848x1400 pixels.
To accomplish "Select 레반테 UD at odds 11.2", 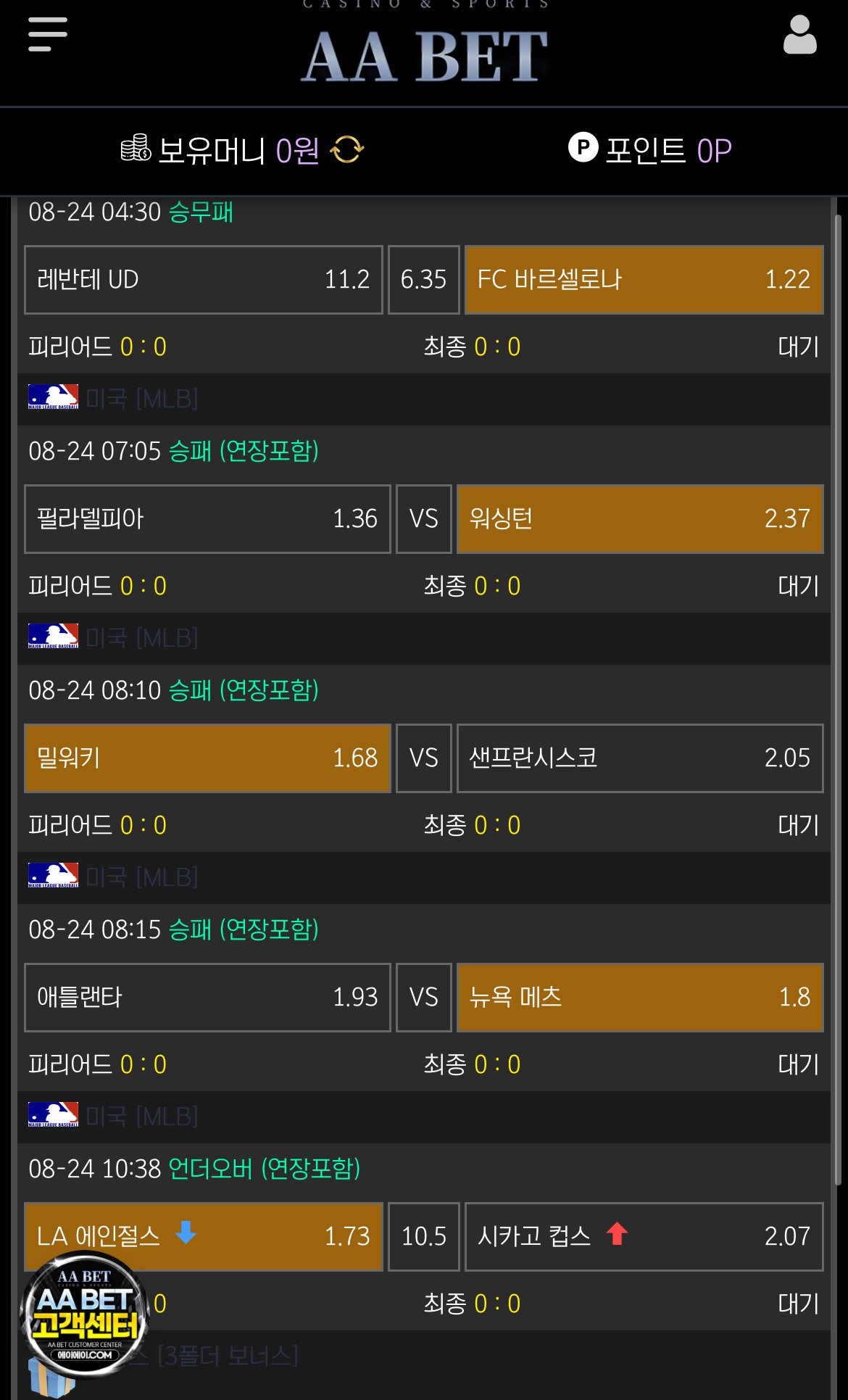I will click(204, 280).
